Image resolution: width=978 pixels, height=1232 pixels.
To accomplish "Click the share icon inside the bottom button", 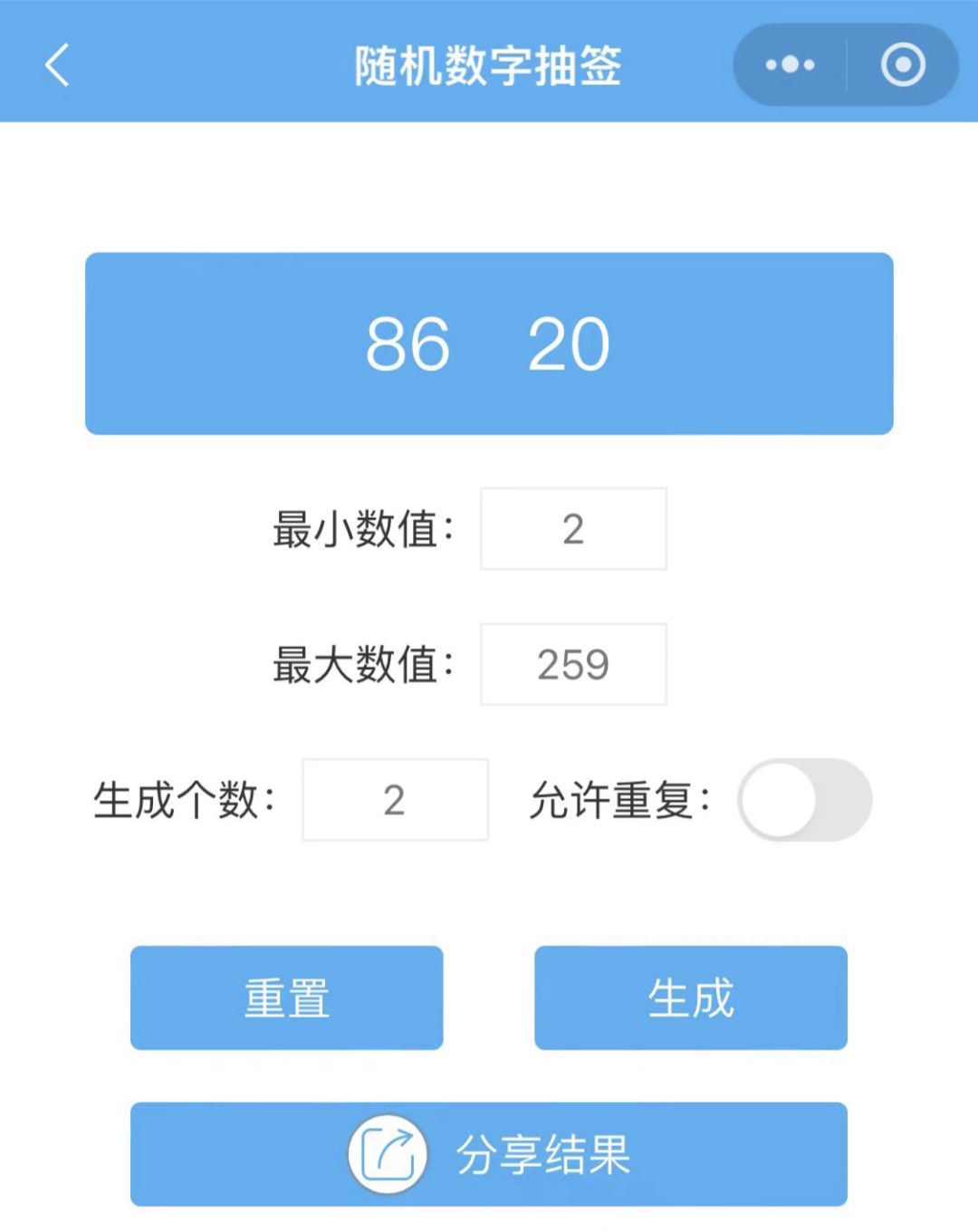I will tap(388, 1154).
